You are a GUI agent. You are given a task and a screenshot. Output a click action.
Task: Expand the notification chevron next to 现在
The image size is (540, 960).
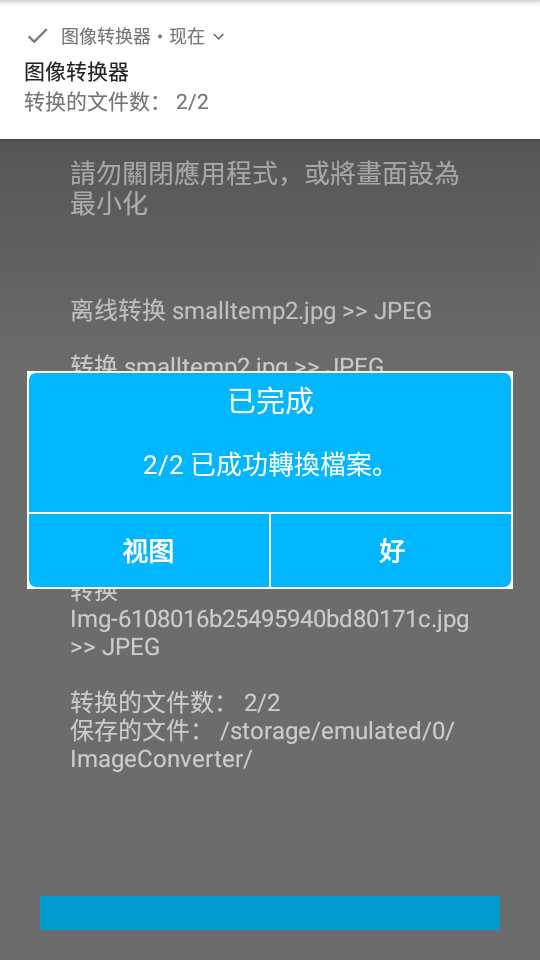(219, 37)
